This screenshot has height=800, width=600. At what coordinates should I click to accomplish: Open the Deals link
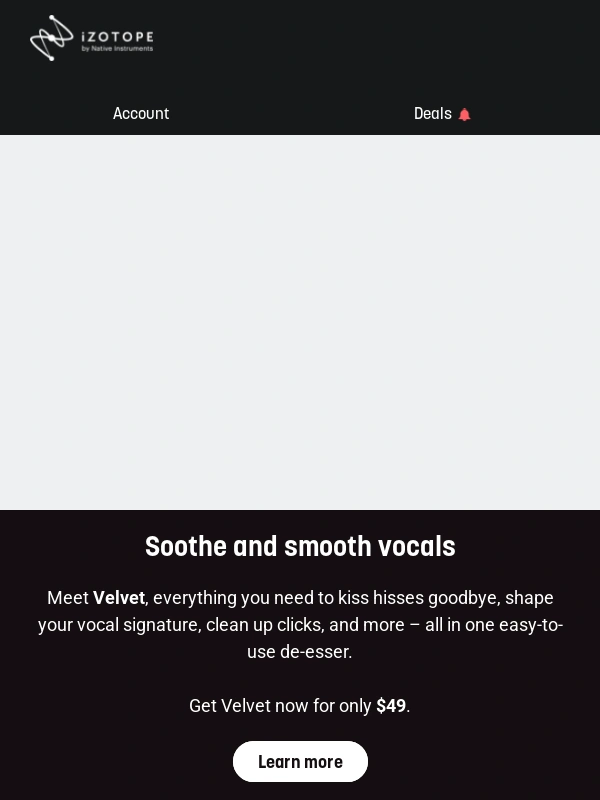point(441,114)
